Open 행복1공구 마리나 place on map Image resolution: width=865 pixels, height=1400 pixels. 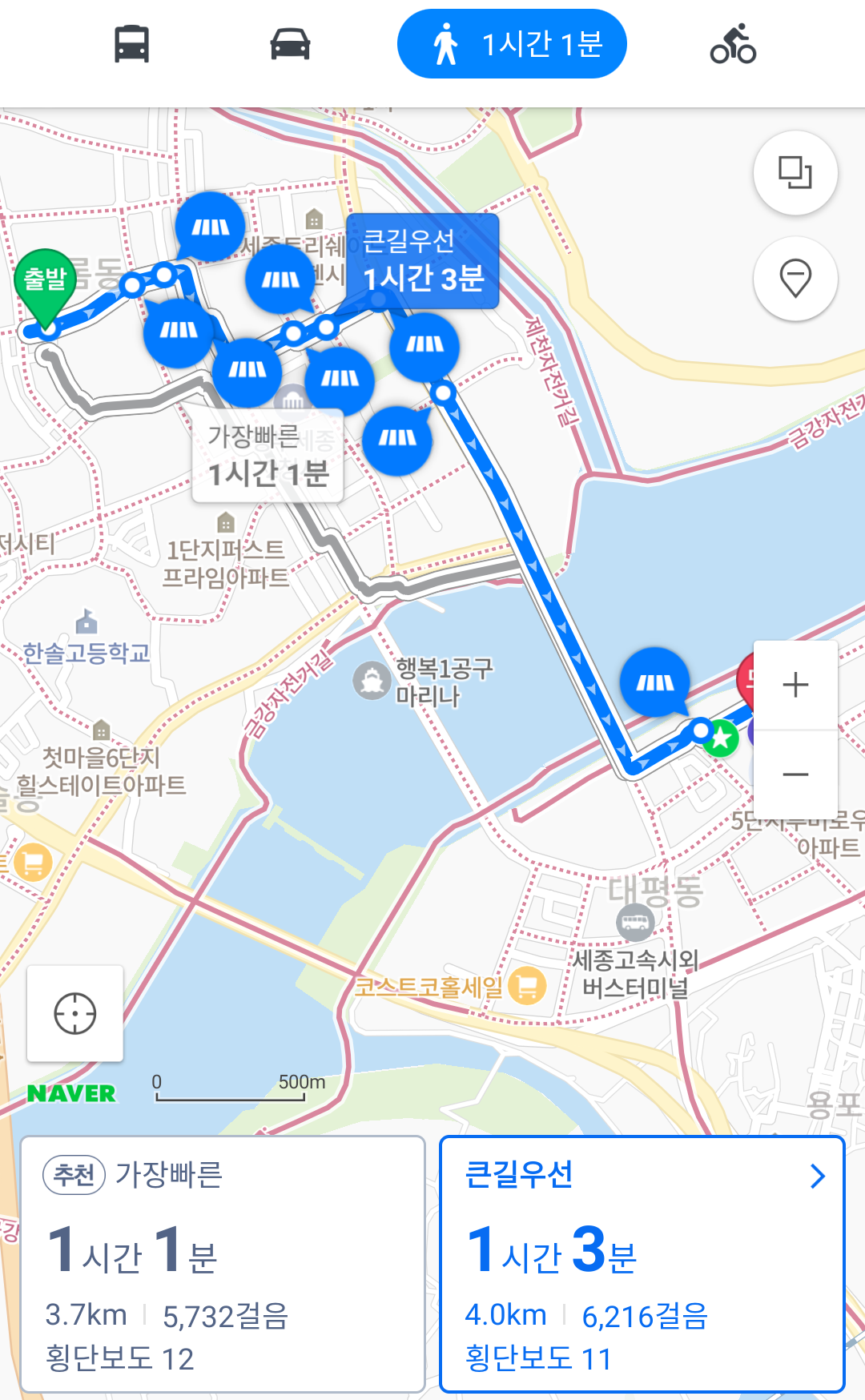tap(426, 682)
